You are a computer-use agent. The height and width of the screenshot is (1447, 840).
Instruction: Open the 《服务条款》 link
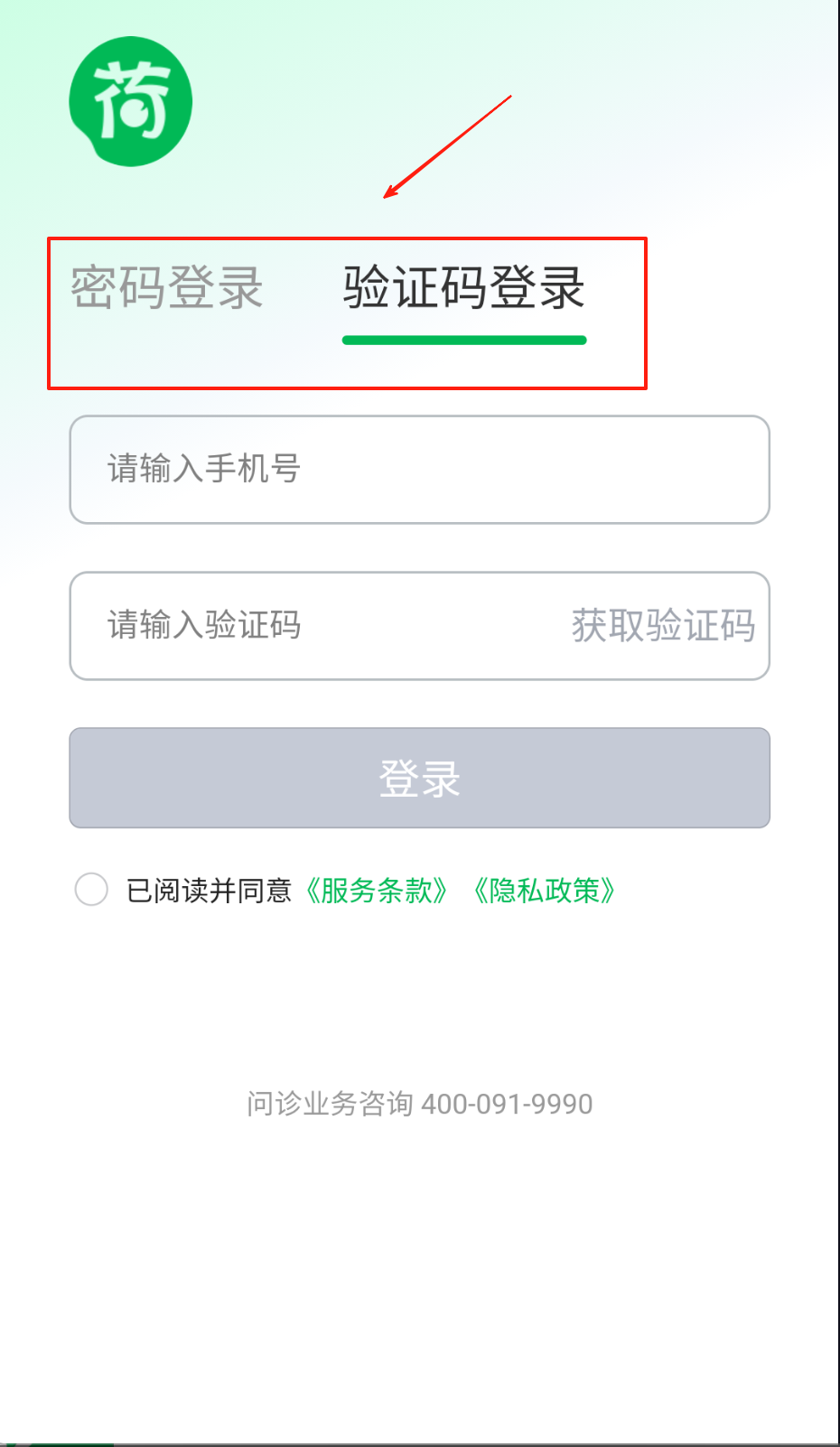coord(377,891)
